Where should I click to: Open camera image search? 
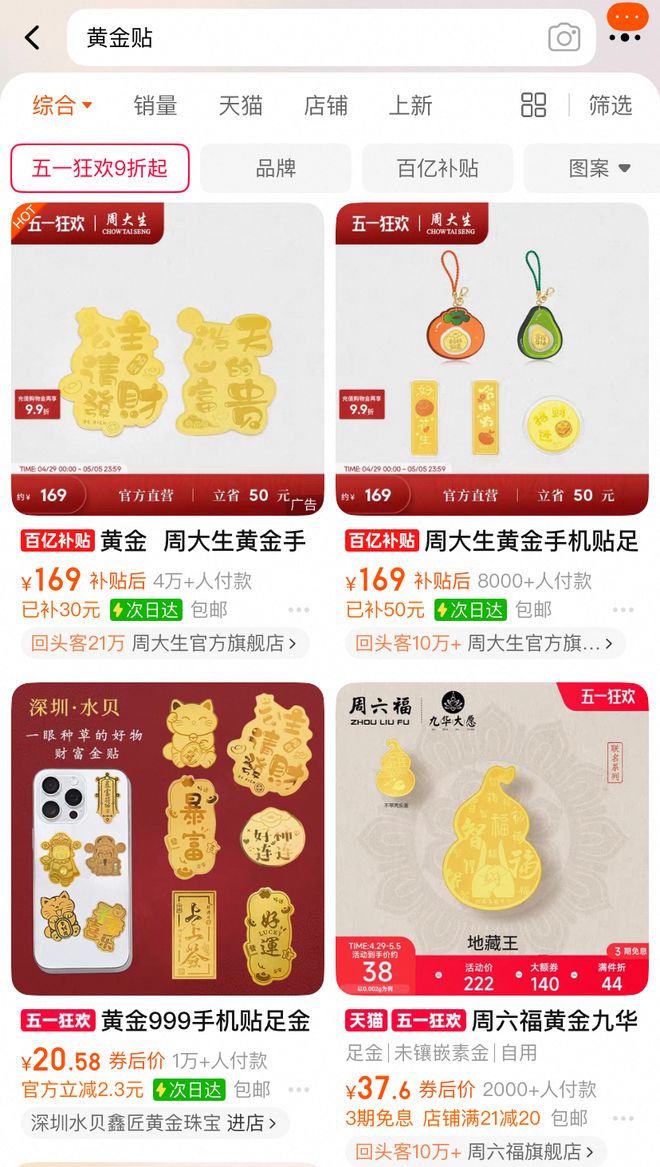click(564, 38)
